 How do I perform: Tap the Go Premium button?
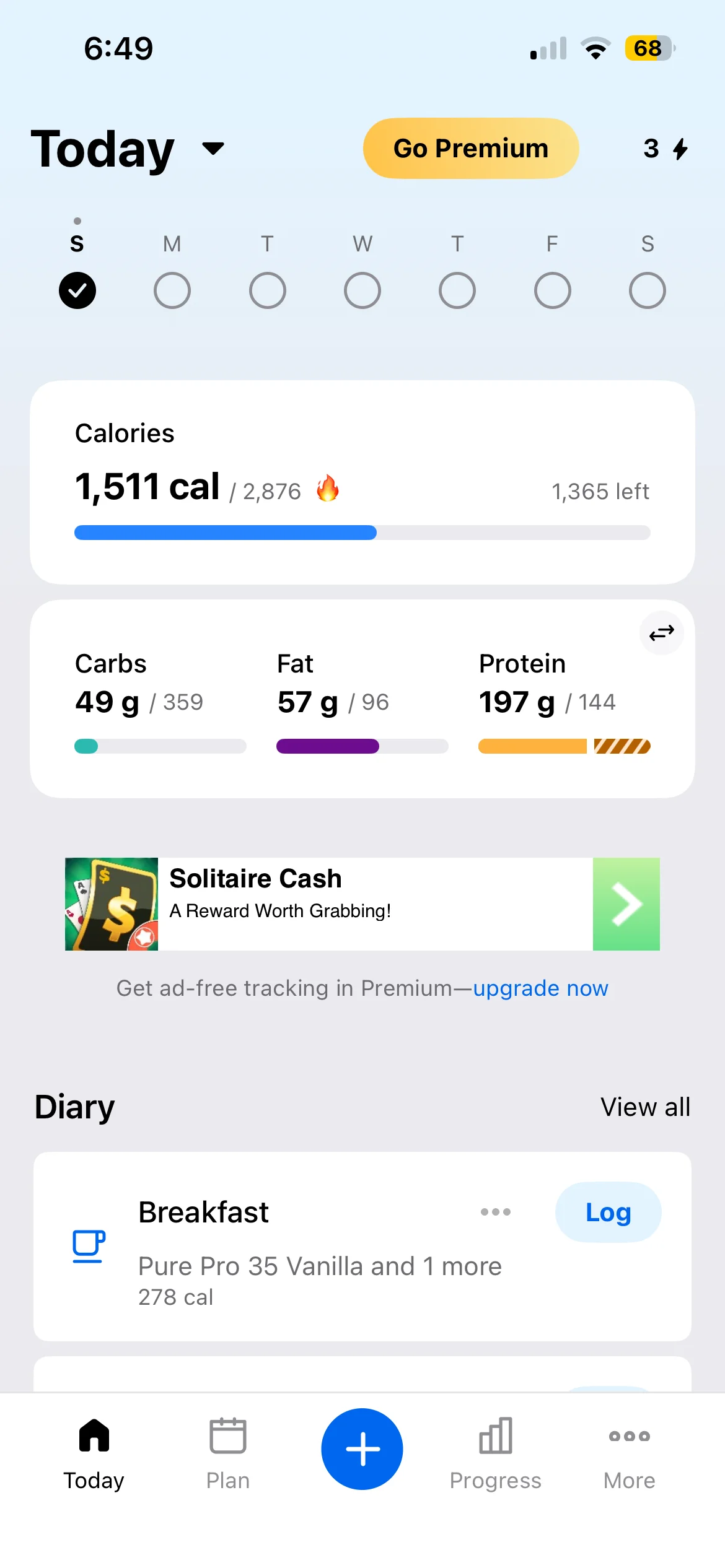point(470,149)
